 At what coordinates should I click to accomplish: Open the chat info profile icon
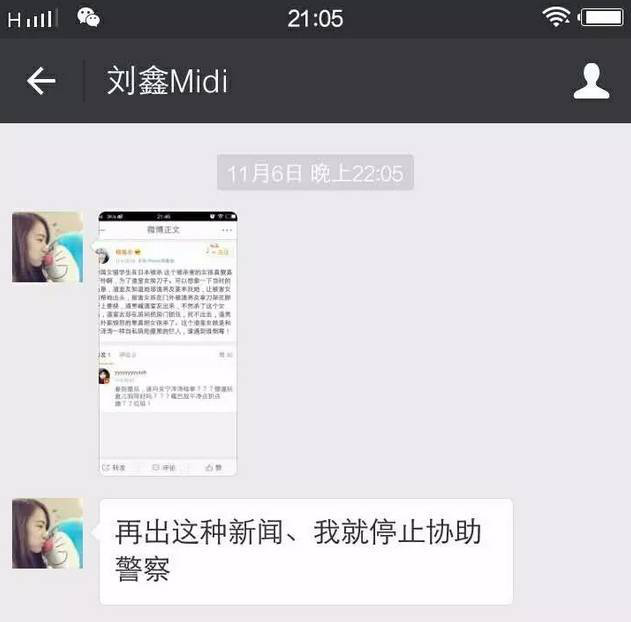click(591, 81)
